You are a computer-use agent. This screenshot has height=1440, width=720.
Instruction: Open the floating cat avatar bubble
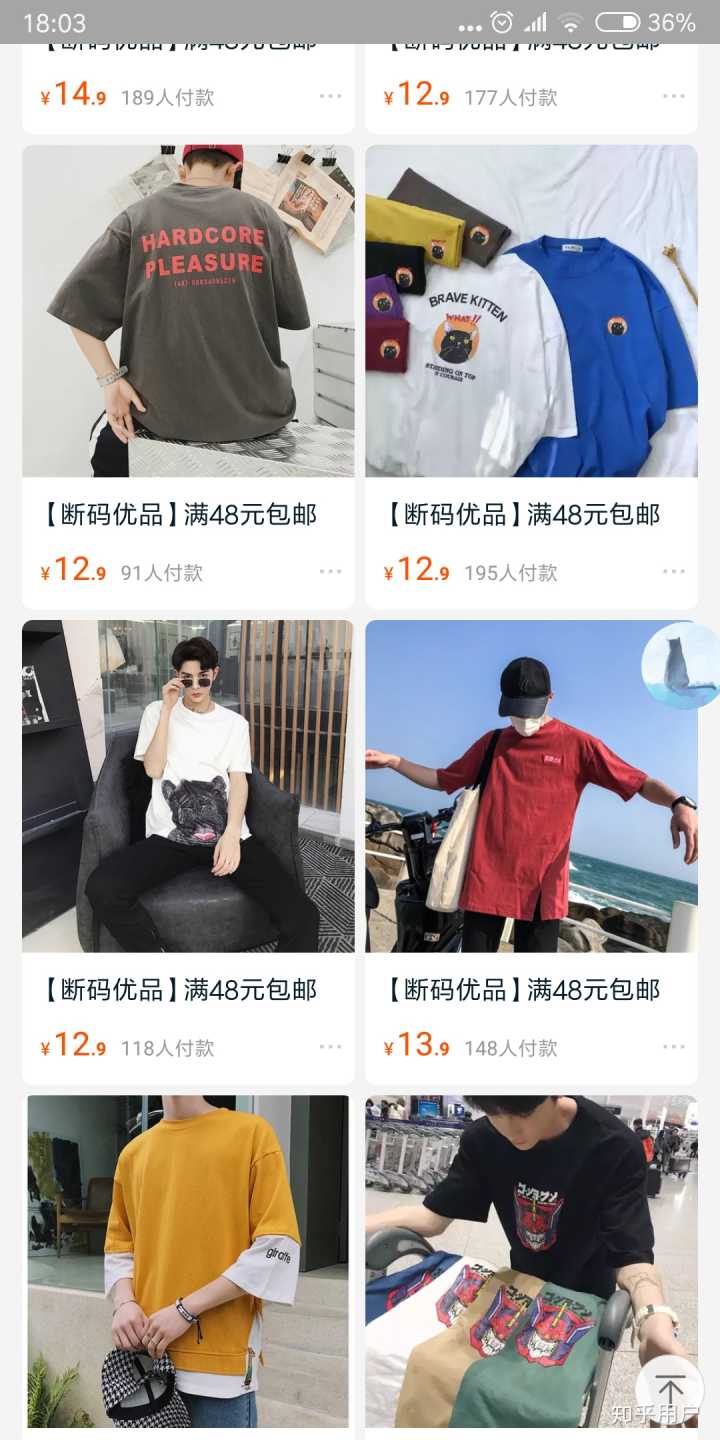tap(681, 665)
